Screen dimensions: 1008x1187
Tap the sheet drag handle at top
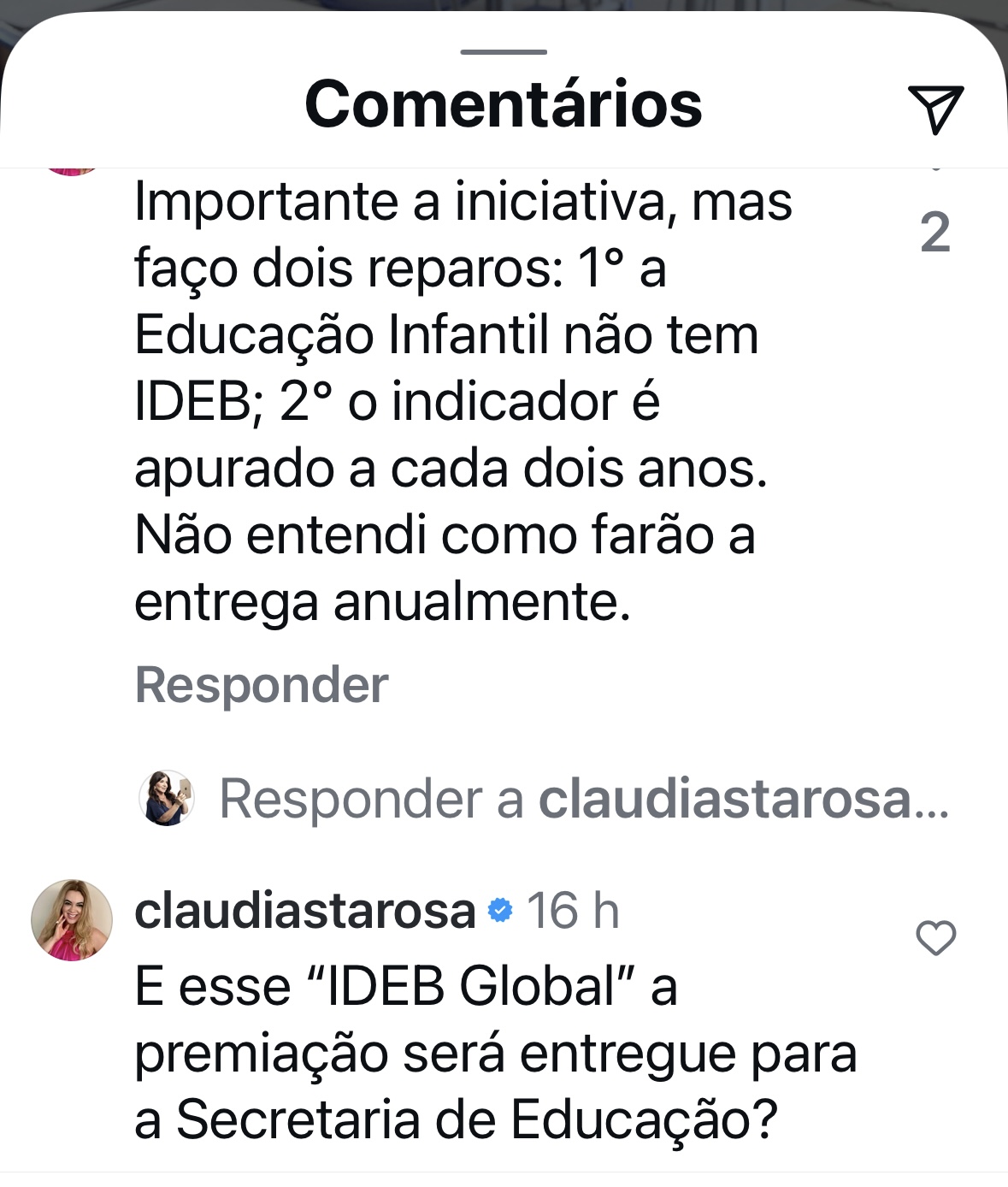pos(504,52)
